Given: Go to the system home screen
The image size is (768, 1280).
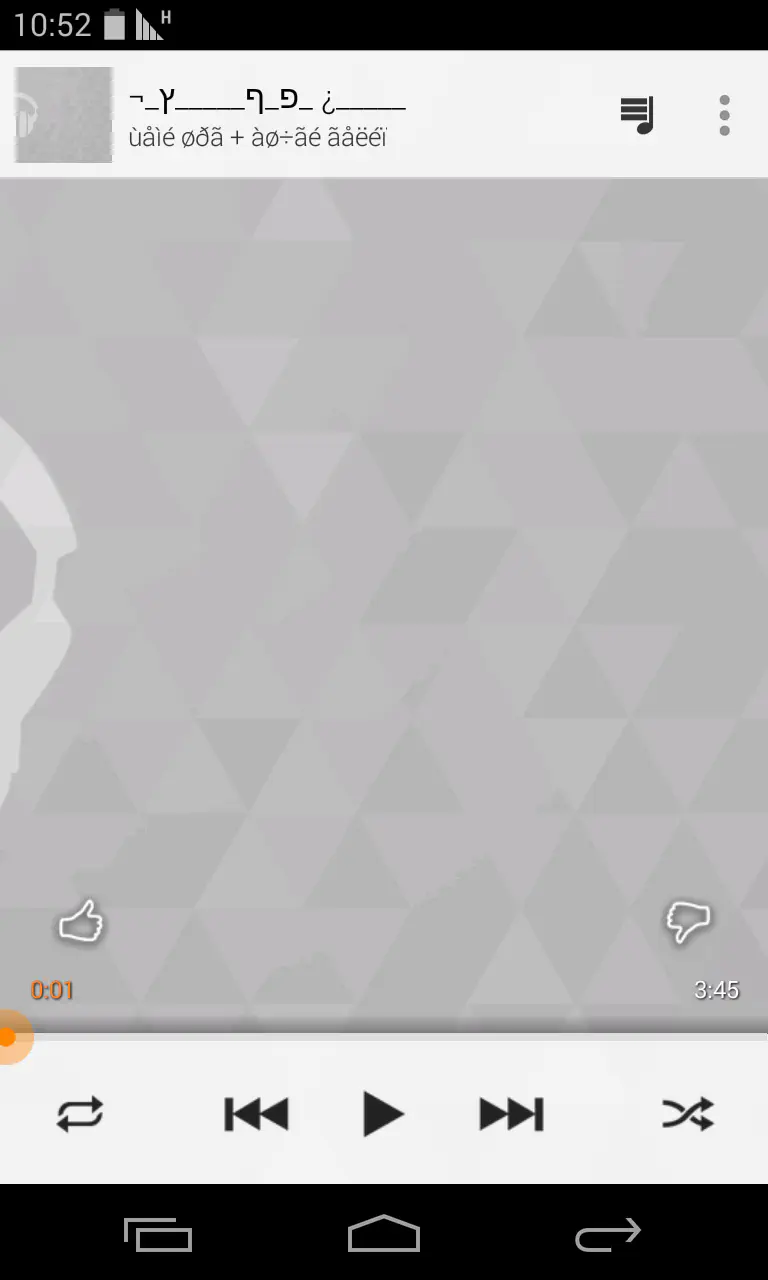Looking at the screenshot, I should (384, 1235).
